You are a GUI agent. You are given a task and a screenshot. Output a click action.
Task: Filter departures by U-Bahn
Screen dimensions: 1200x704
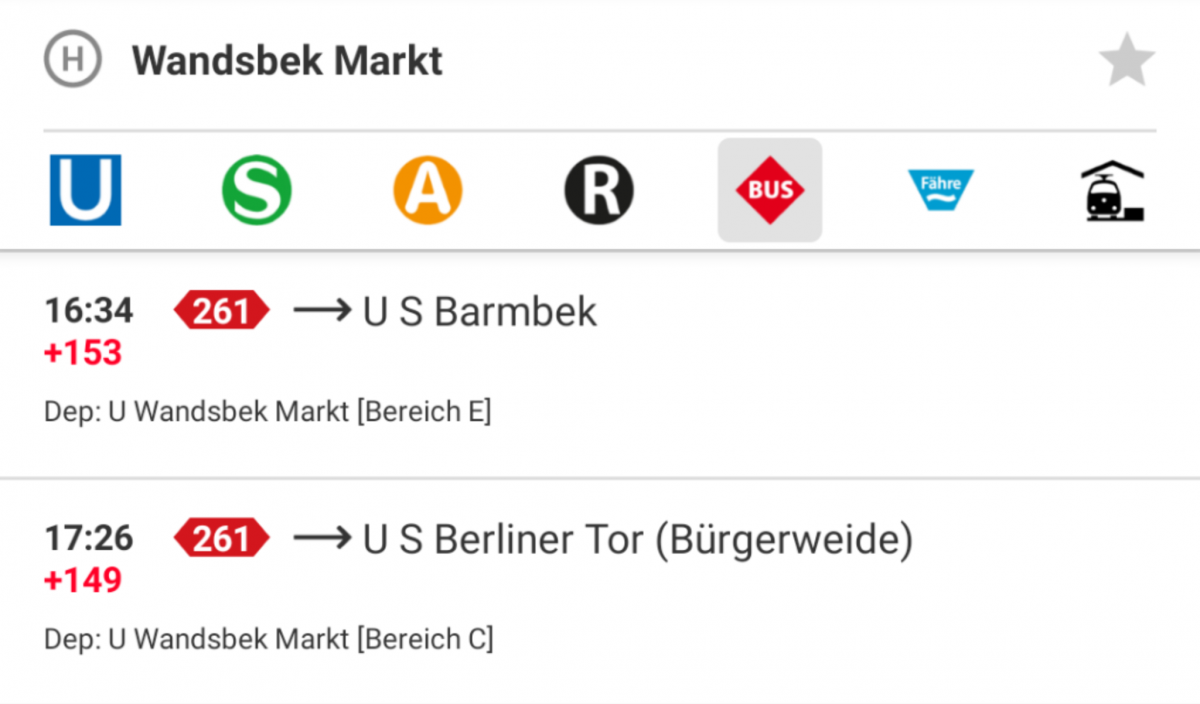86,190
